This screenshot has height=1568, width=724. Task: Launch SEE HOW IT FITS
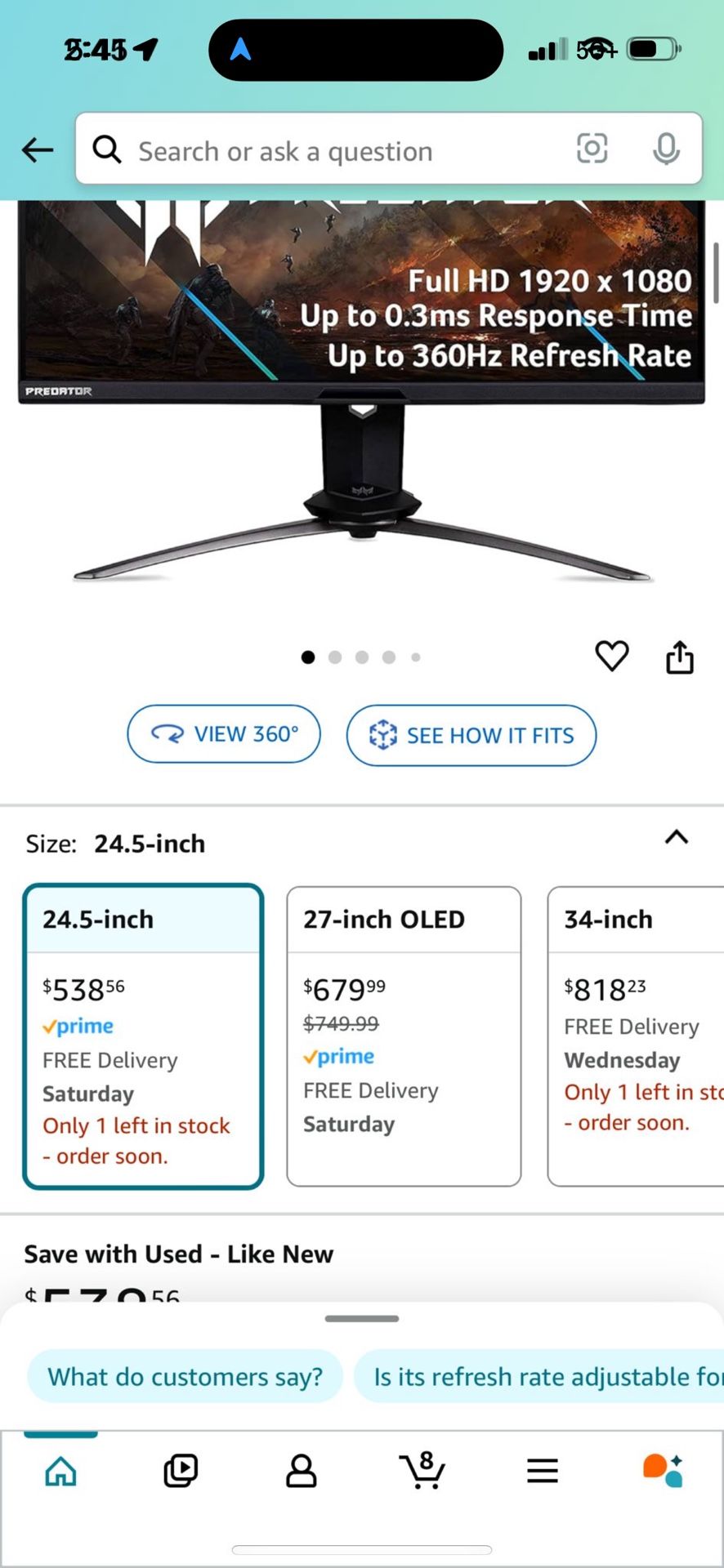pos(471,735)
